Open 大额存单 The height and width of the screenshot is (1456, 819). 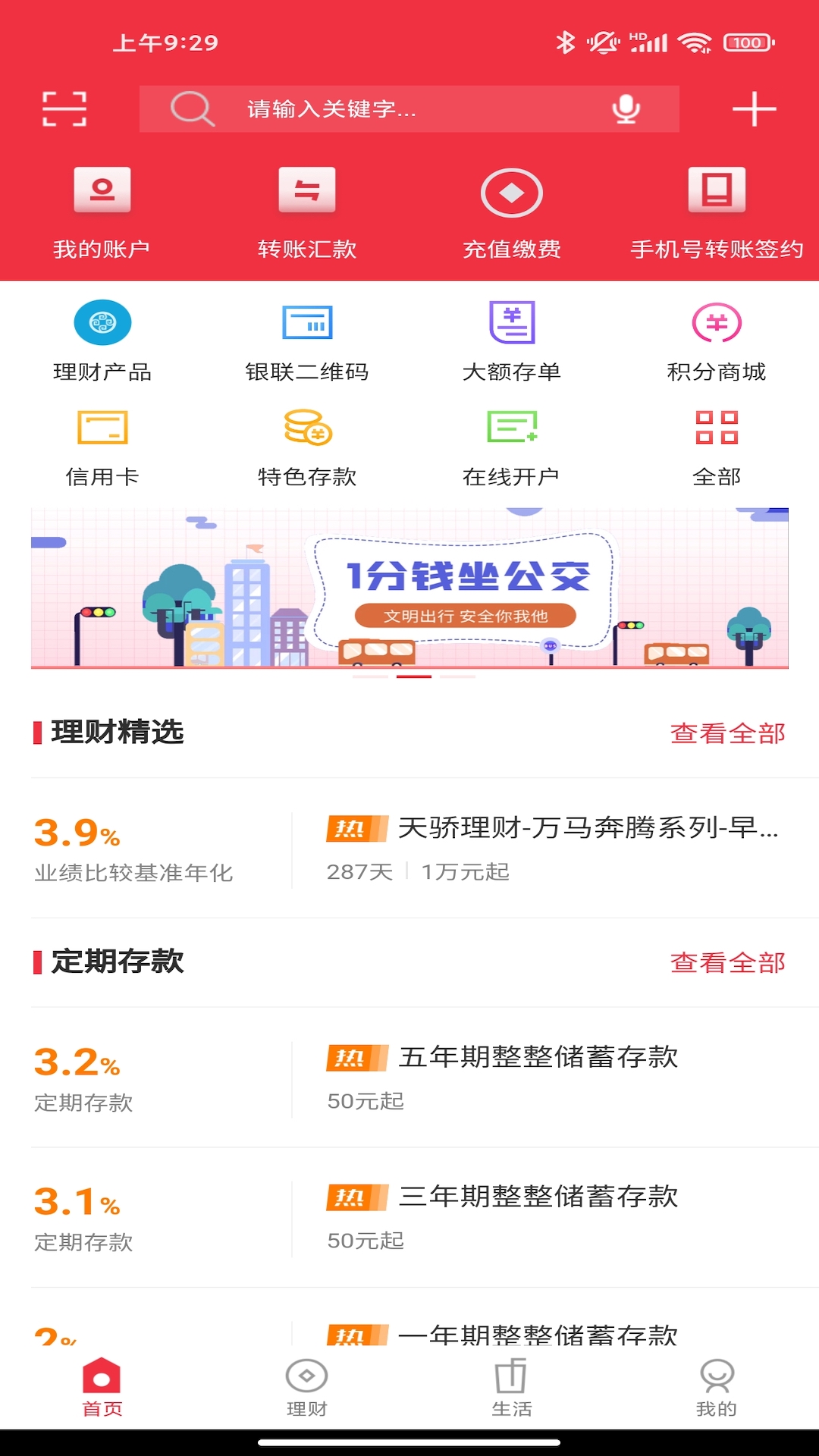point(512,341)
